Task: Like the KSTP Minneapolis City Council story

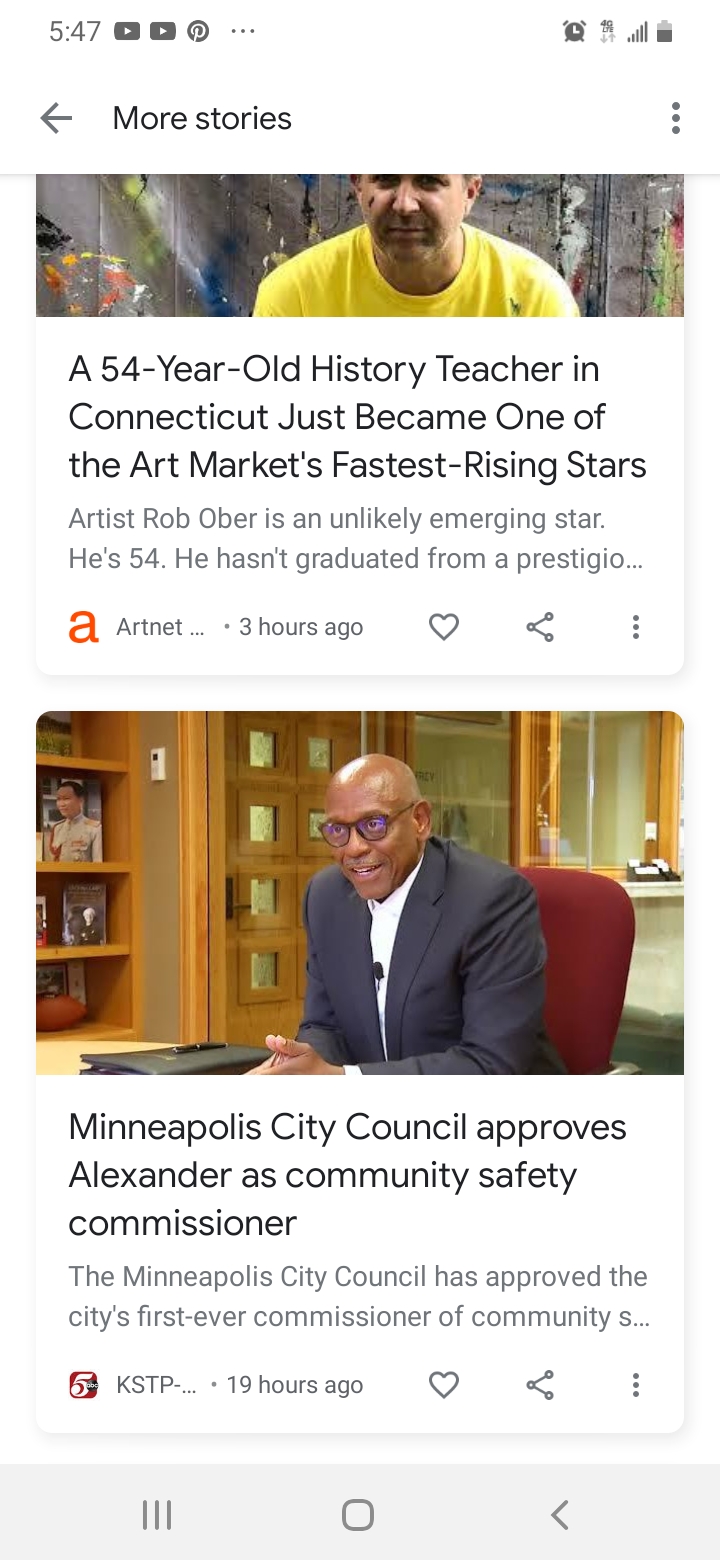Action: pos(444,1385)
